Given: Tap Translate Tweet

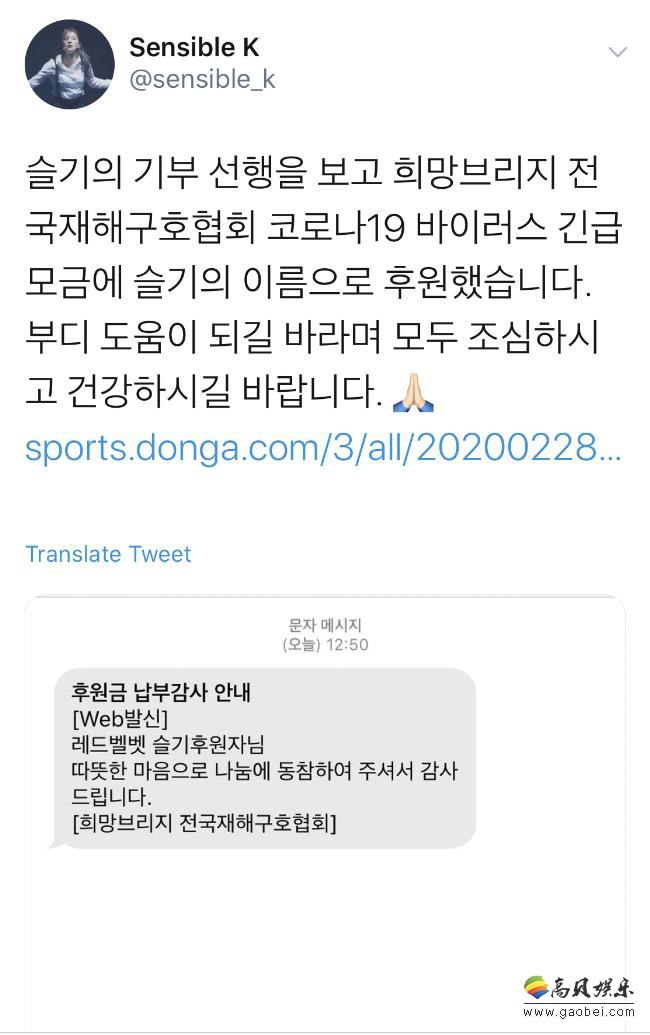Looking at the screenshot, I should pyautogui.click(x=108, y=554).
